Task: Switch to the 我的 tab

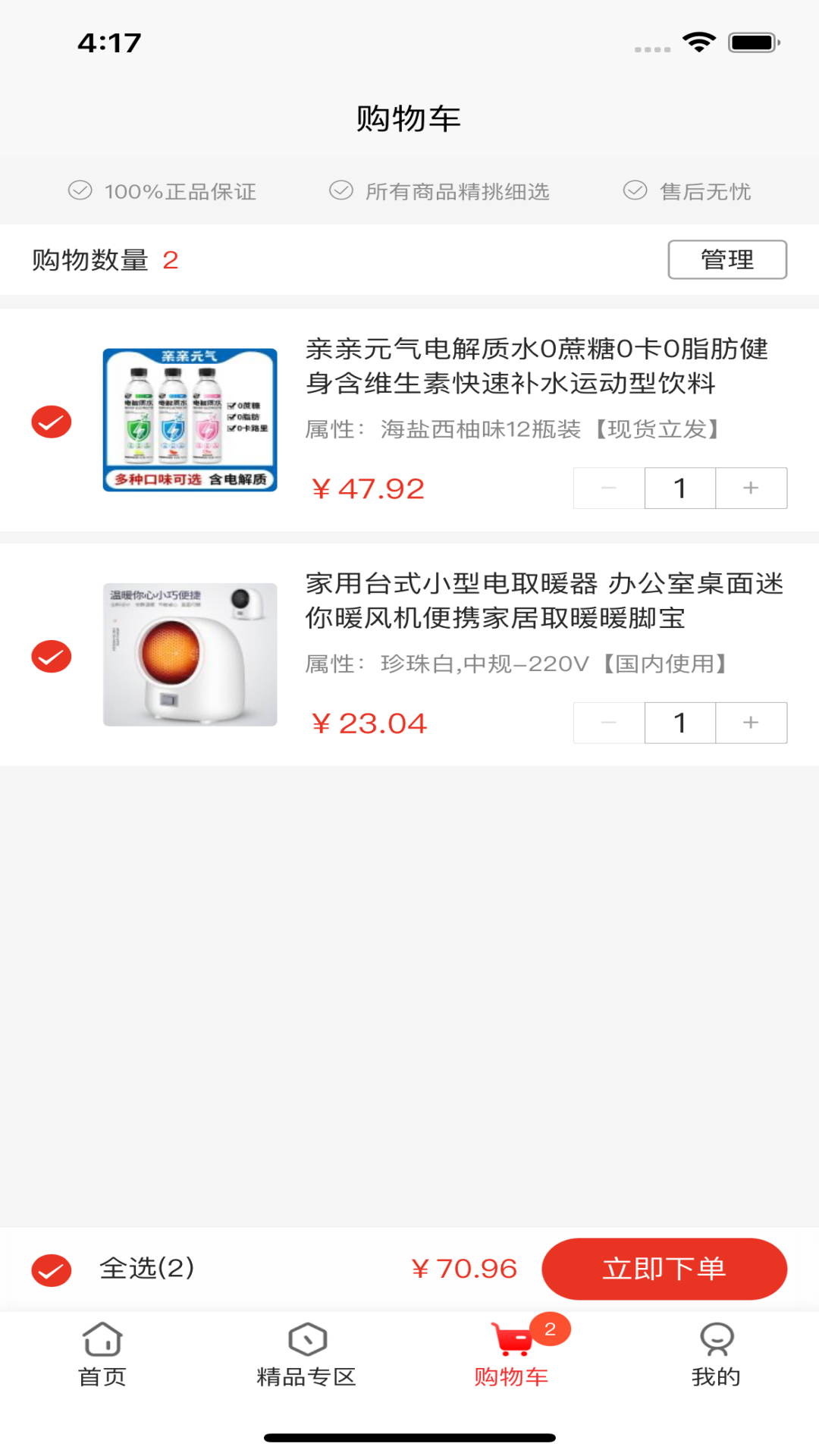Action: (x=716, y=1357)
